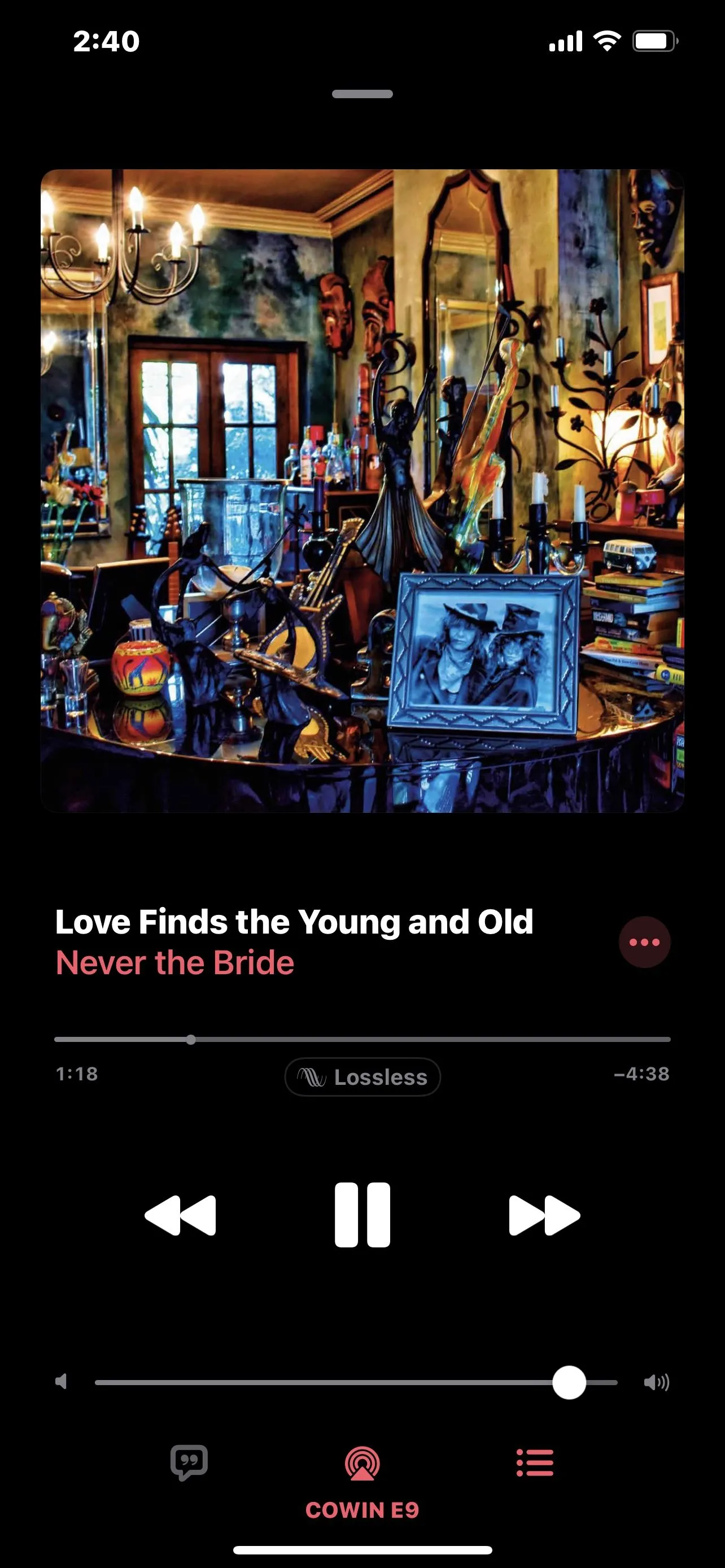Tap the volume slider
Screen dimensions: 725x1568
point(356,1382)
